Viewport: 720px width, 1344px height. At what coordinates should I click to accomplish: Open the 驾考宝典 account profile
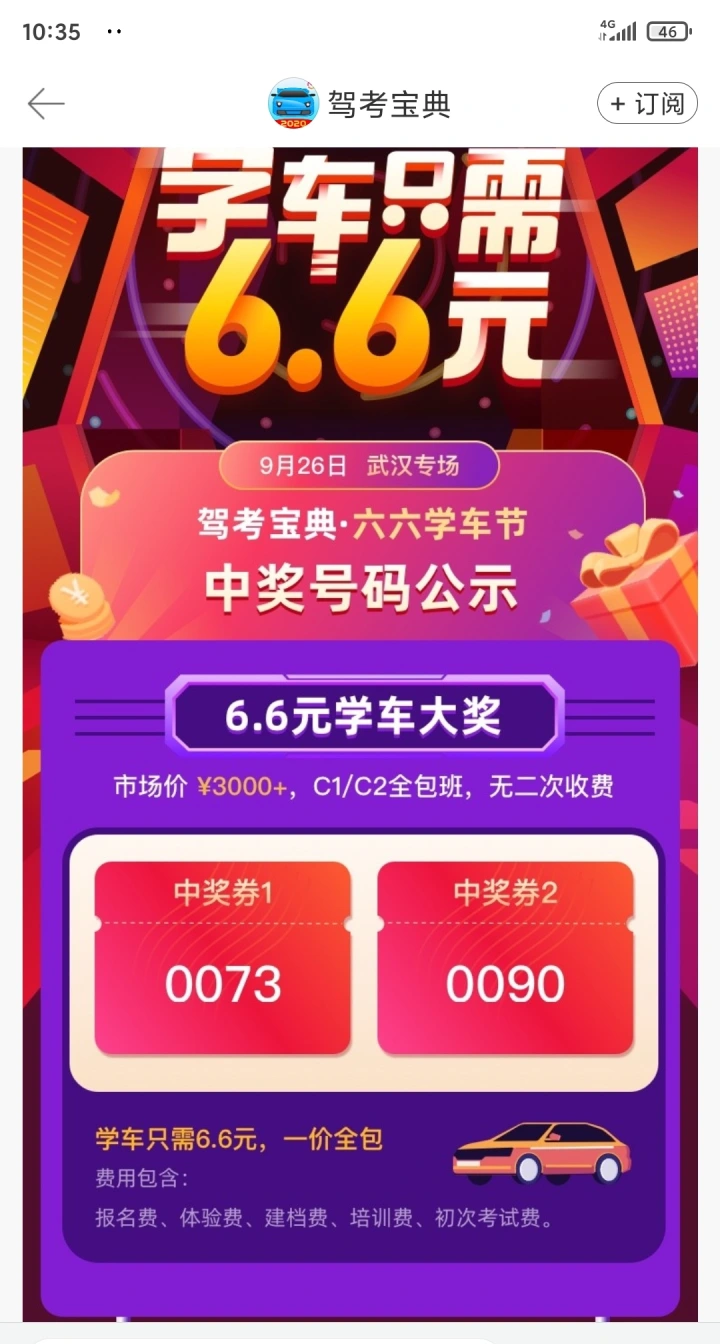[362, 104]
